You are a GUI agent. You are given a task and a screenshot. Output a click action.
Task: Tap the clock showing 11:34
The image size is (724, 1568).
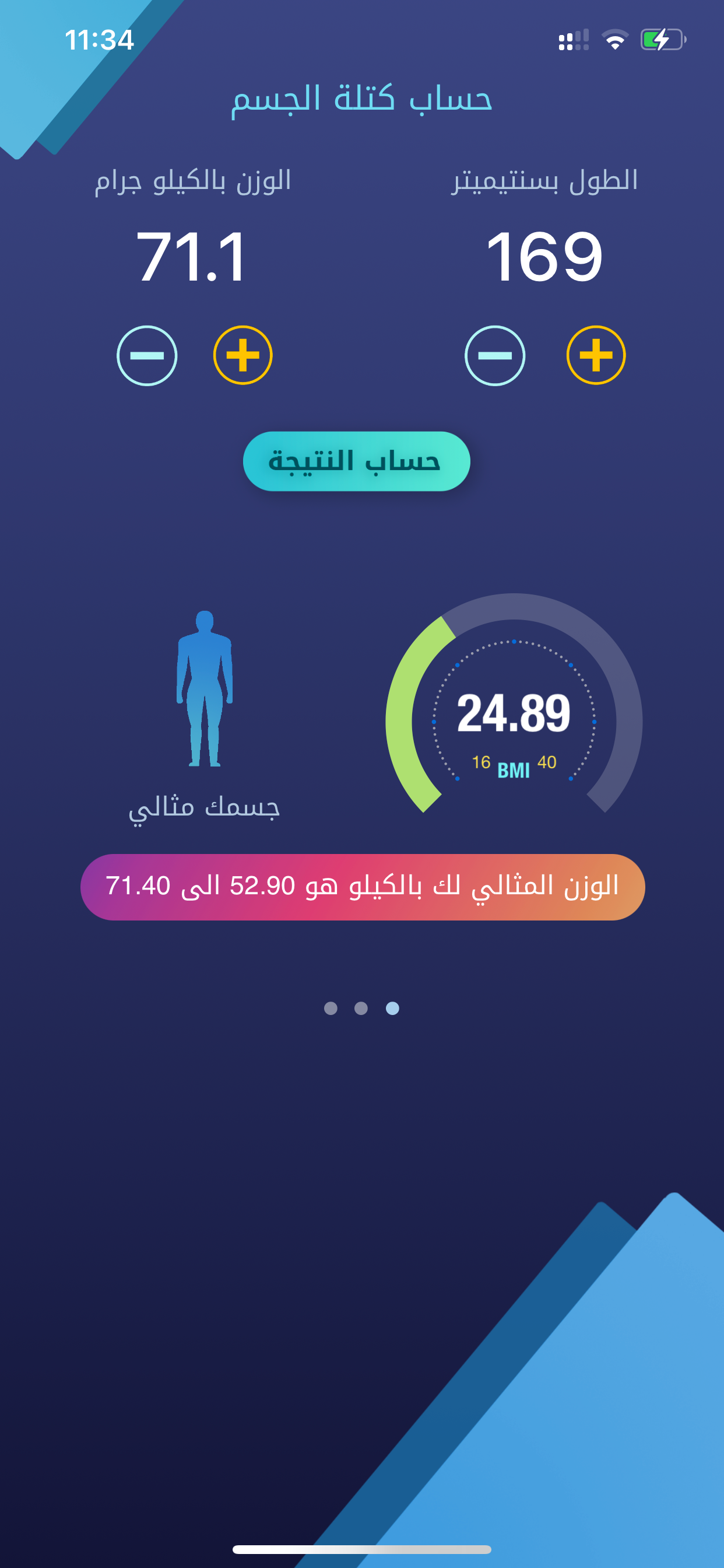[99, 40]
